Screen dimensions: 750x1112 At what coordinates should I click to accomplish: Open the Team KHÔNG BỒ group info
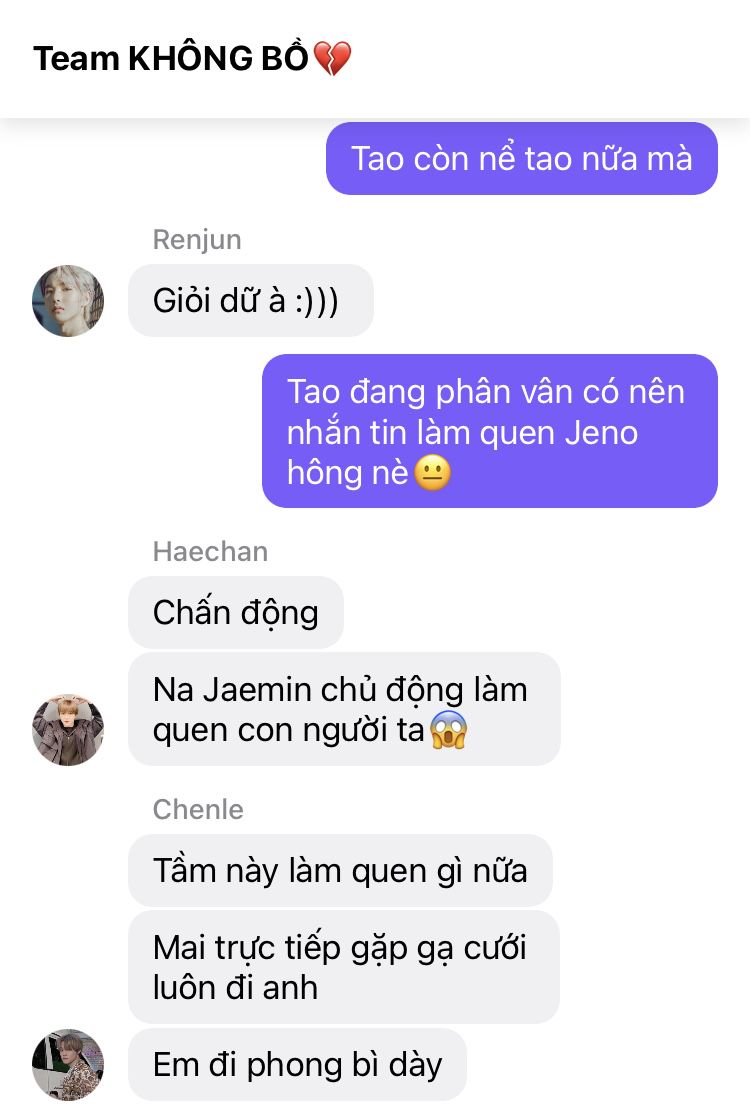coord(192,59)
